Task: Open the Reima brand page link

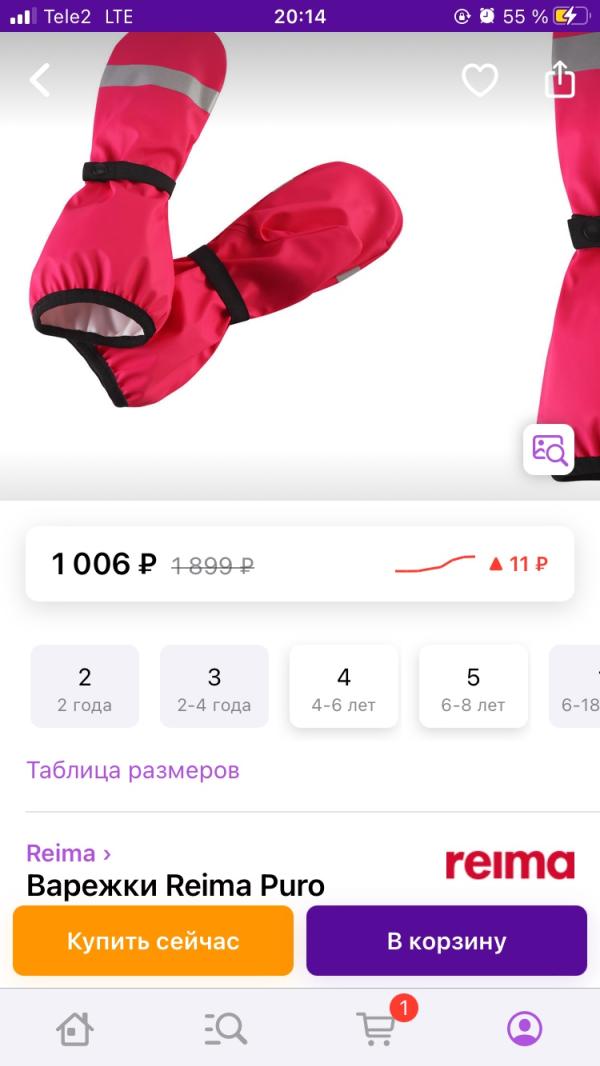Action: (x=69, y=853)
